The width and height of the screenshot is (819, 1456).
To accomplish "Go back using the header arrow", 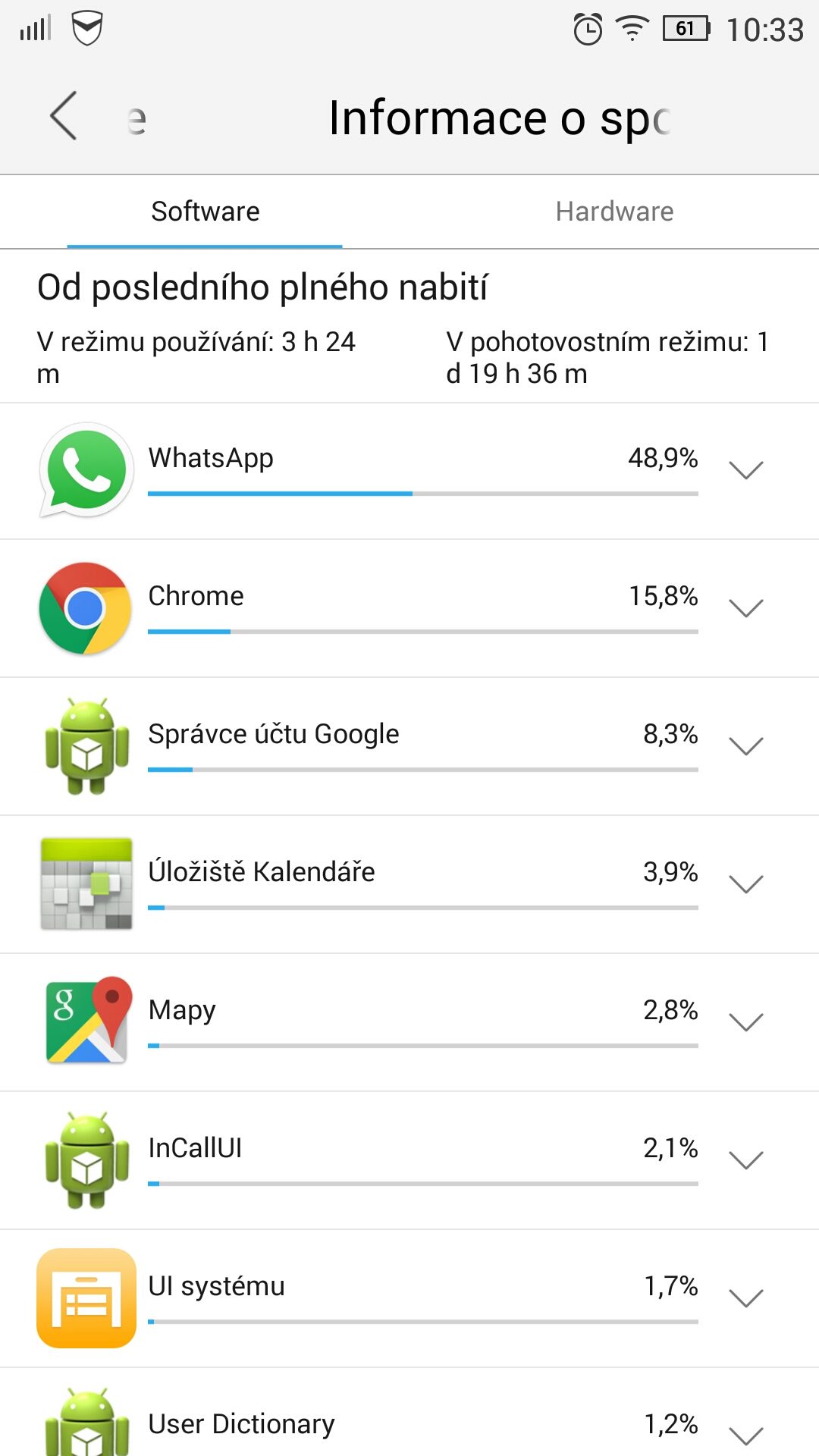I will click(64, 116).
